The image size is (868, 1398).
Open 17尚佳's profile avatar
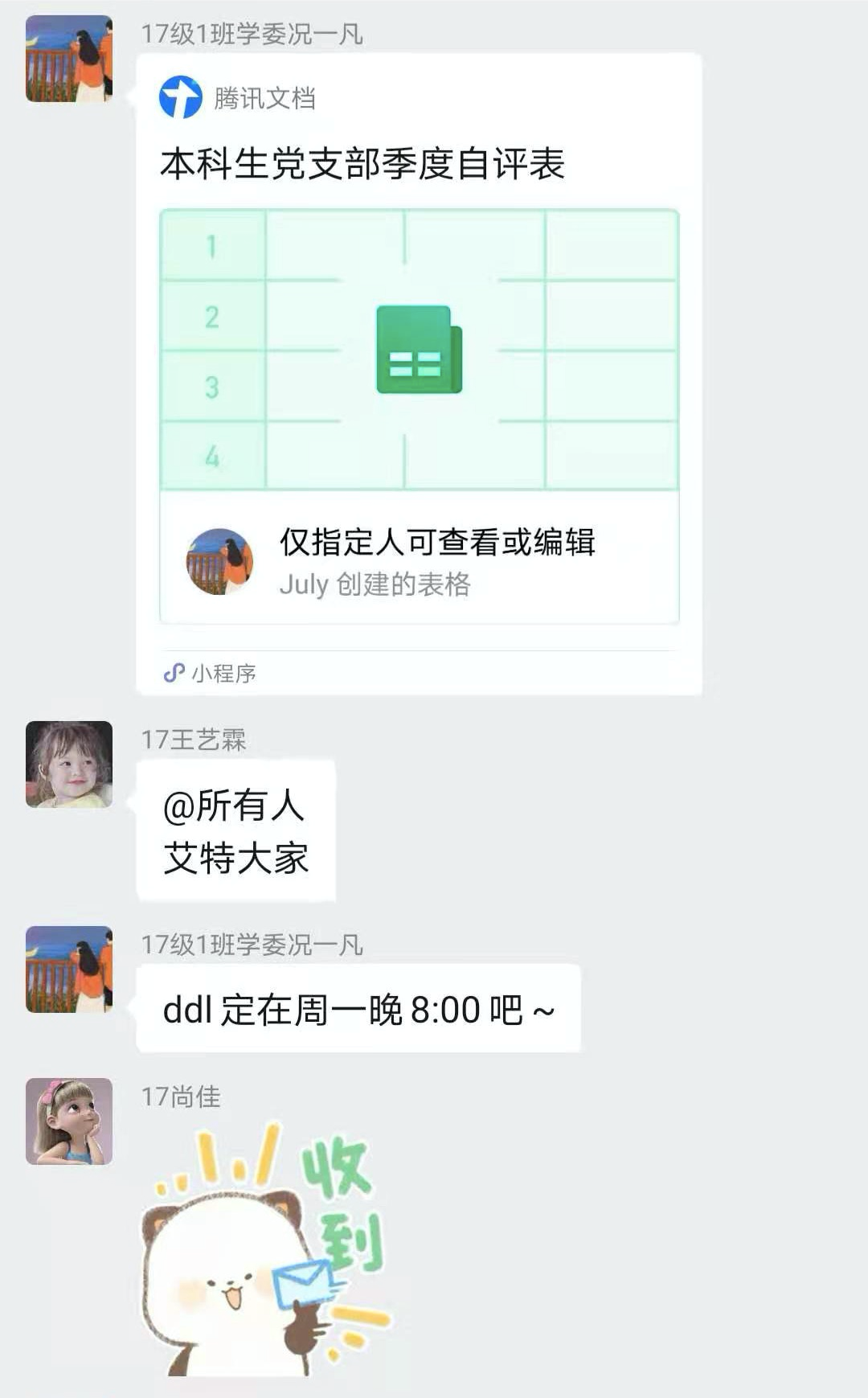pyautogui.click(x=69, y=1121)
